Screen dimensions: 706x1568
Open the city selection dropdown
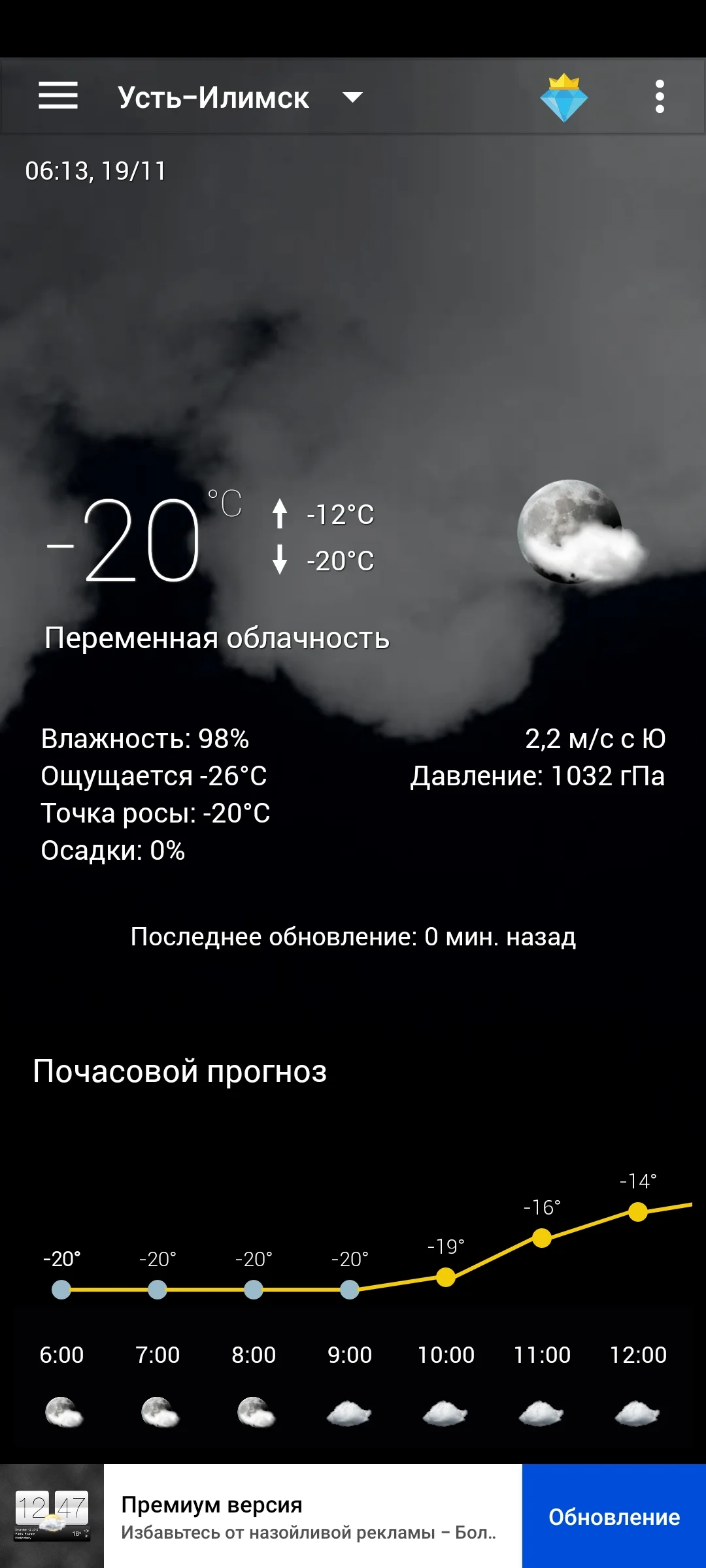point(351,97)
